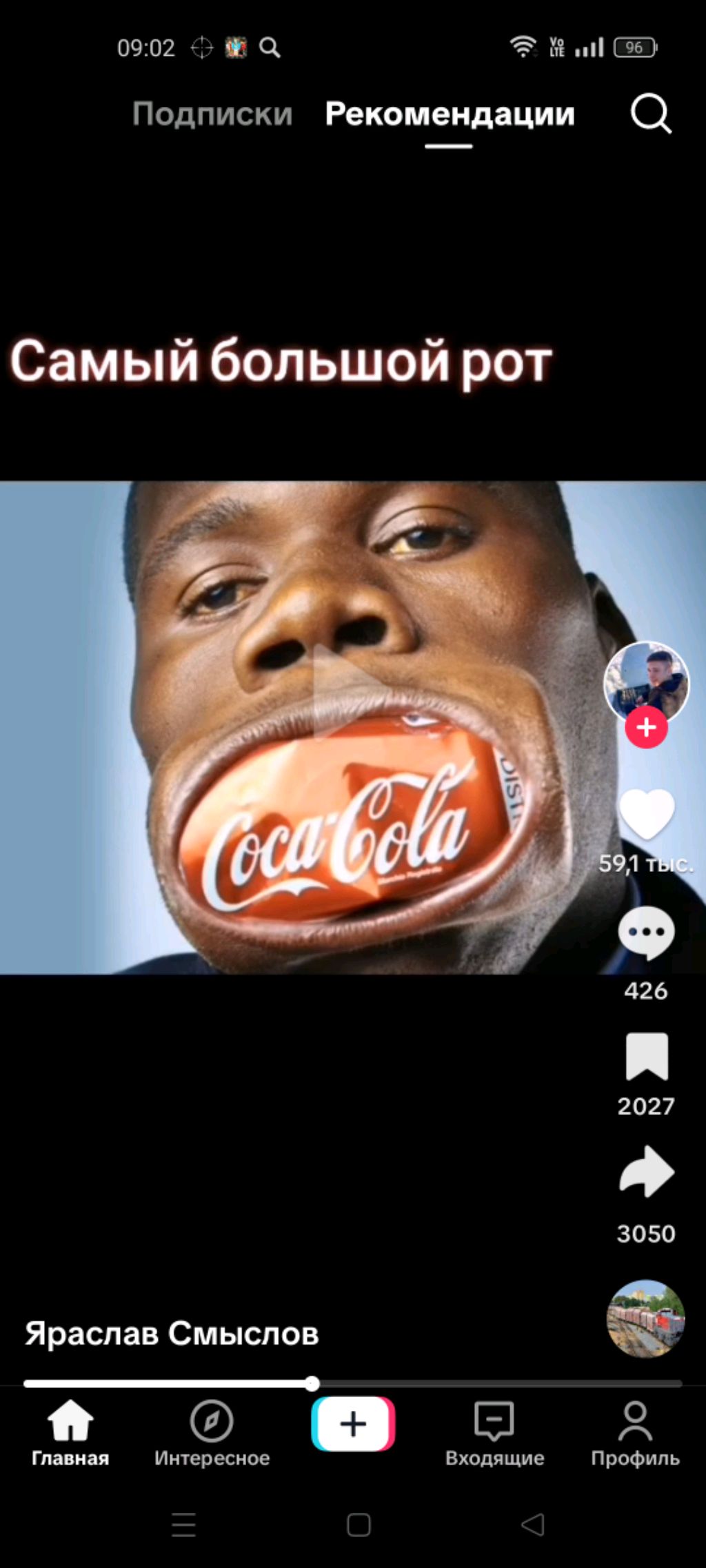
Task: Share this video via the arrow
Action: [646, 1171]
